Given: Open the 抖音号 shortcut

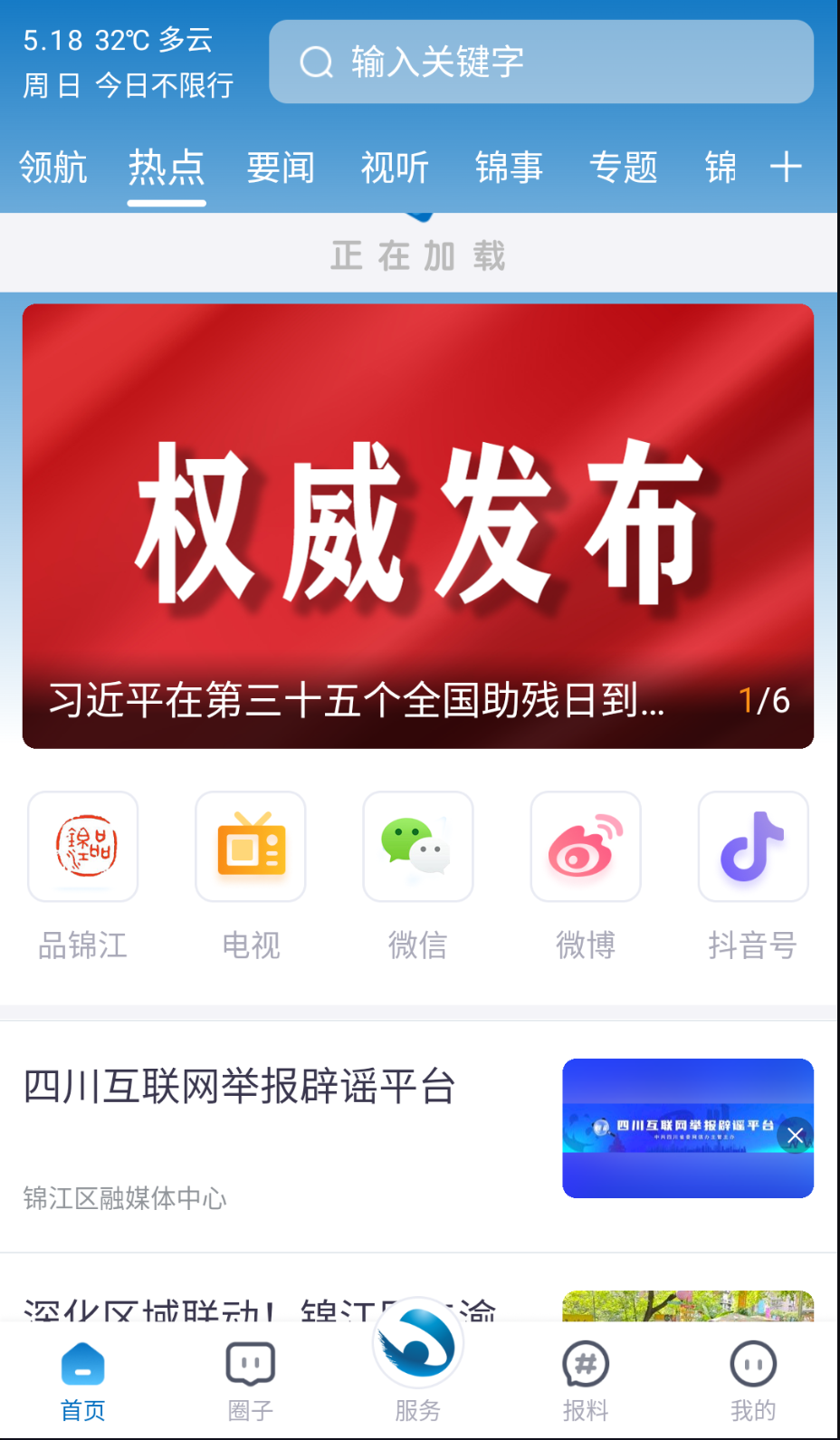Looking at the screenshot, I should [x=753, y=848].
